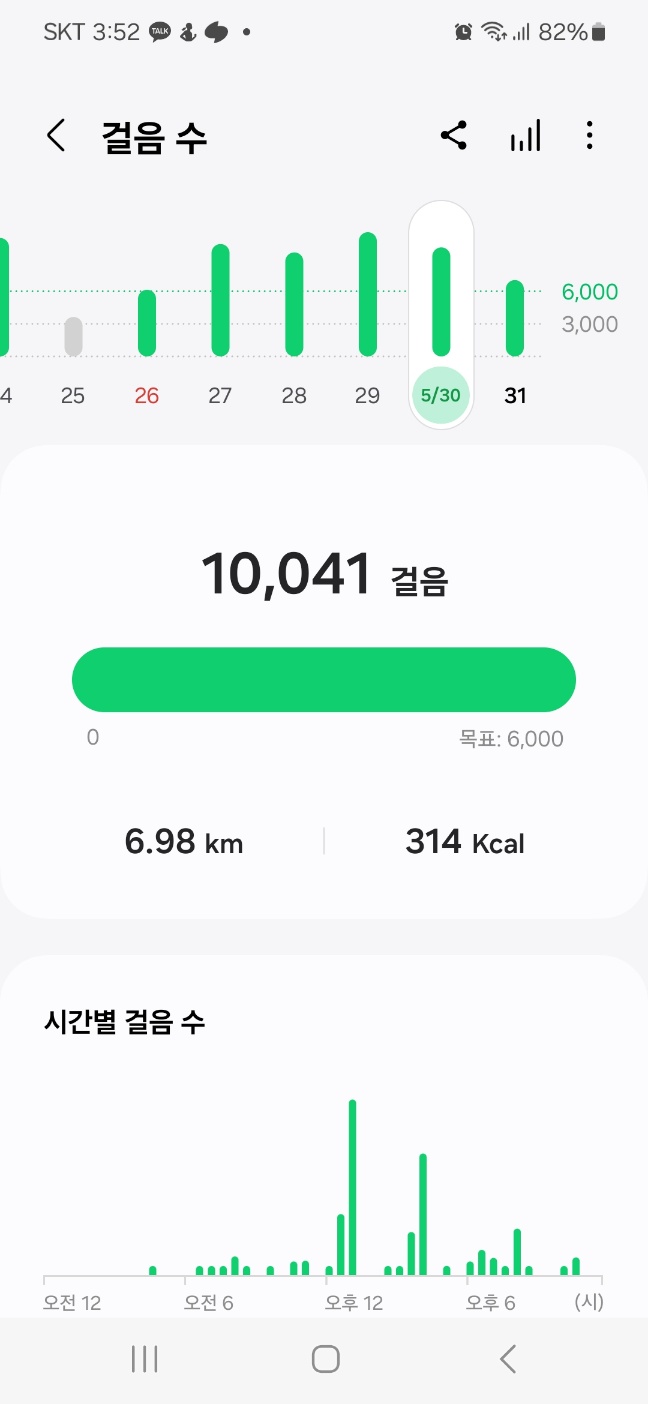
Task: Select the step bar for day 31
Action: [515, 318]
